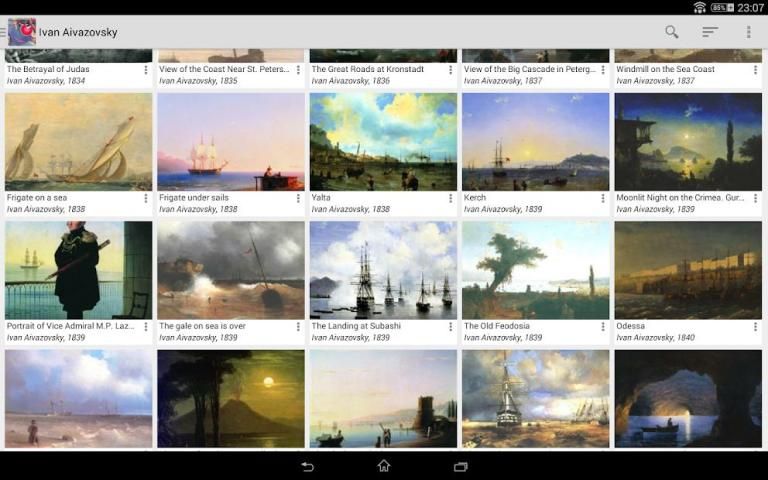The width and height of the screenshot is (768, 480).
Task: Open the 'Frigate on a sea' painting
Action: coord(79,142)
